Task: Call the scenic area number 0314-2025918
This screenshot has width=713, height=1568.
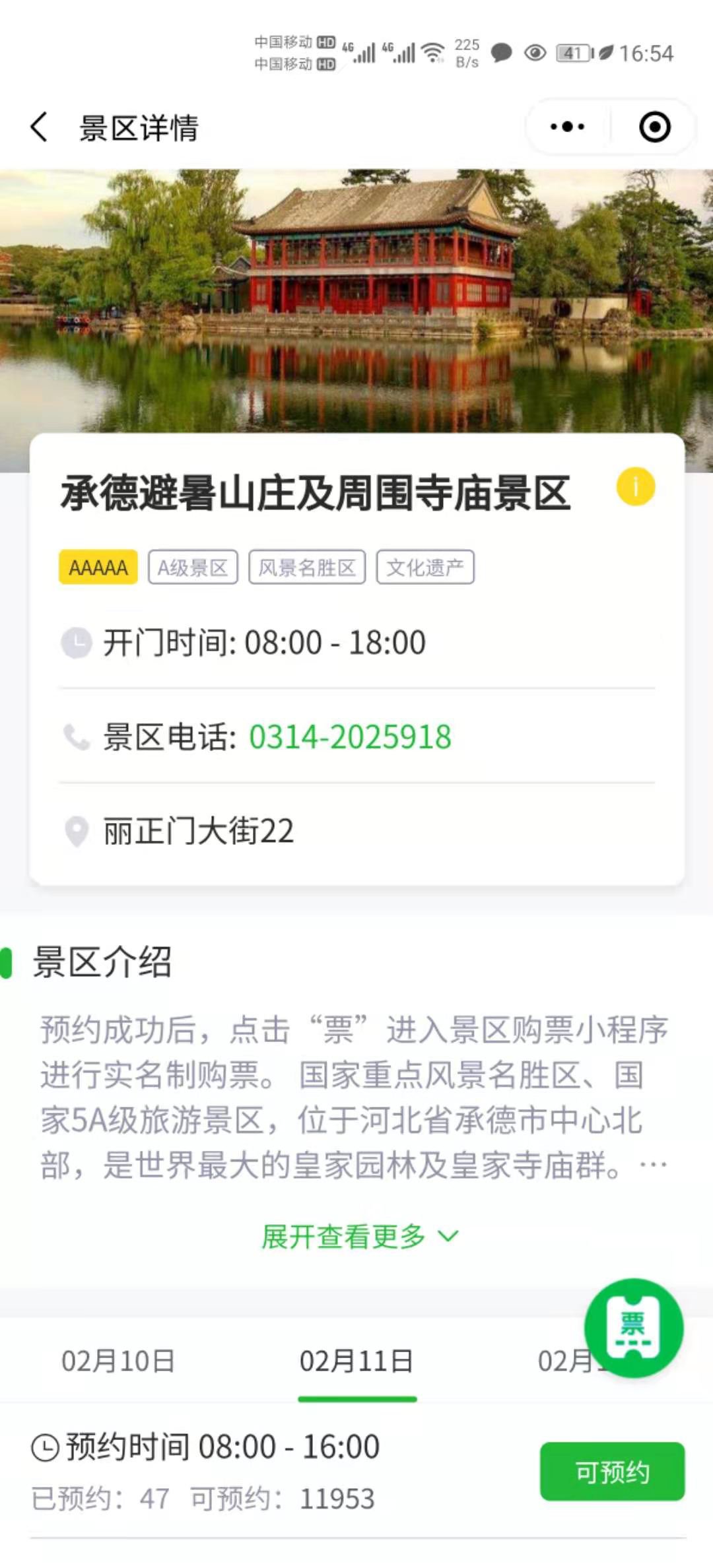Action: 350,736
